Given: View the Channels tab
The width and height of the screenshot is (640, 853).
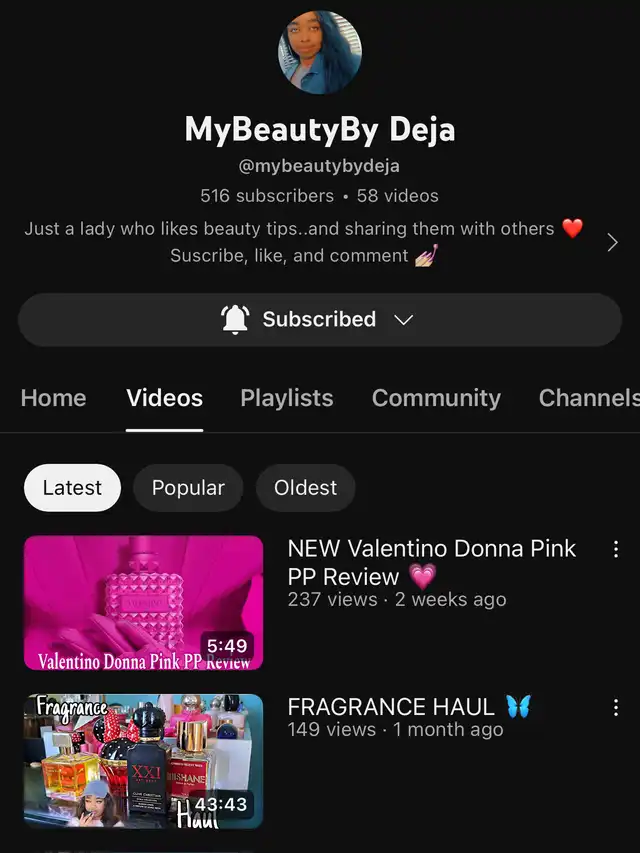Looking at the screenshot, I should tap(588, 398).
